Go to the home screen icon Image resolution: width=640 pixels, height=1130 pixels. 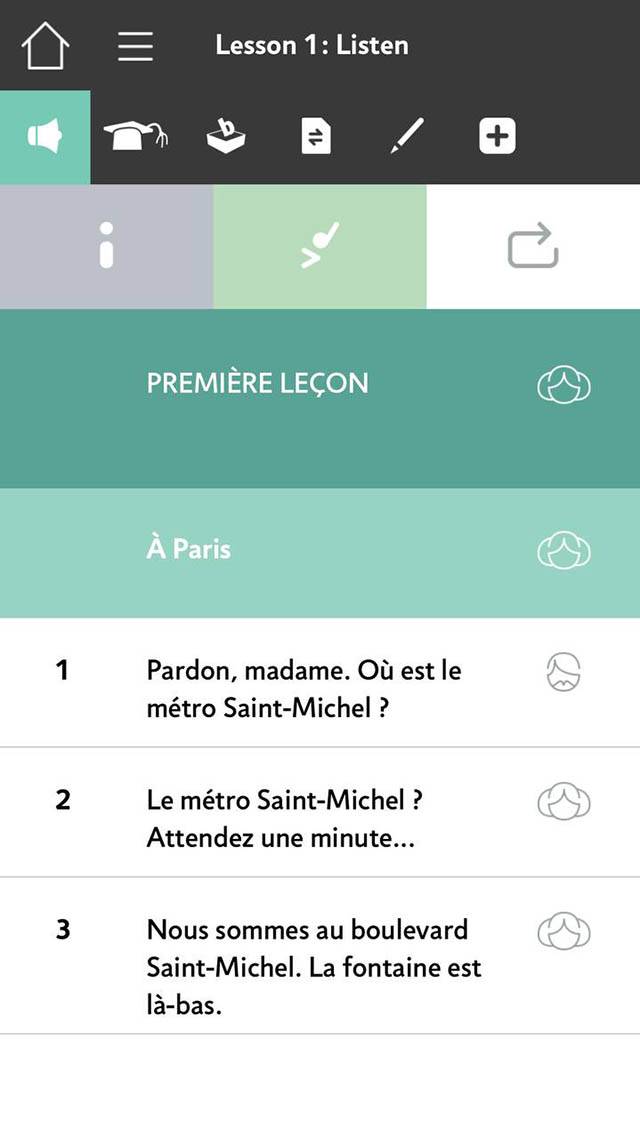45,45
